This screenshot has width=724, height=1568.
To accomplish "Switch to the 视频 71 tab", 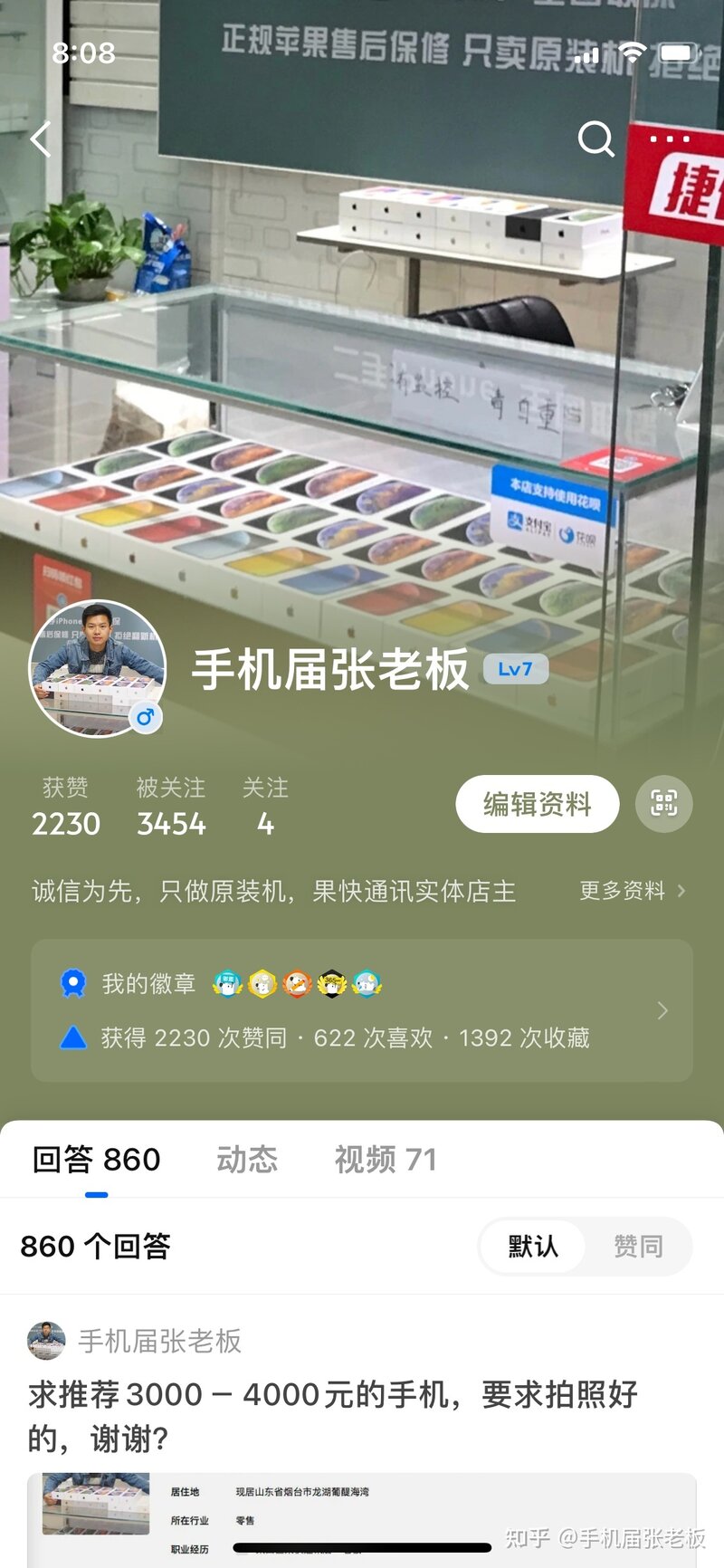I will (x=386, y=1159).
